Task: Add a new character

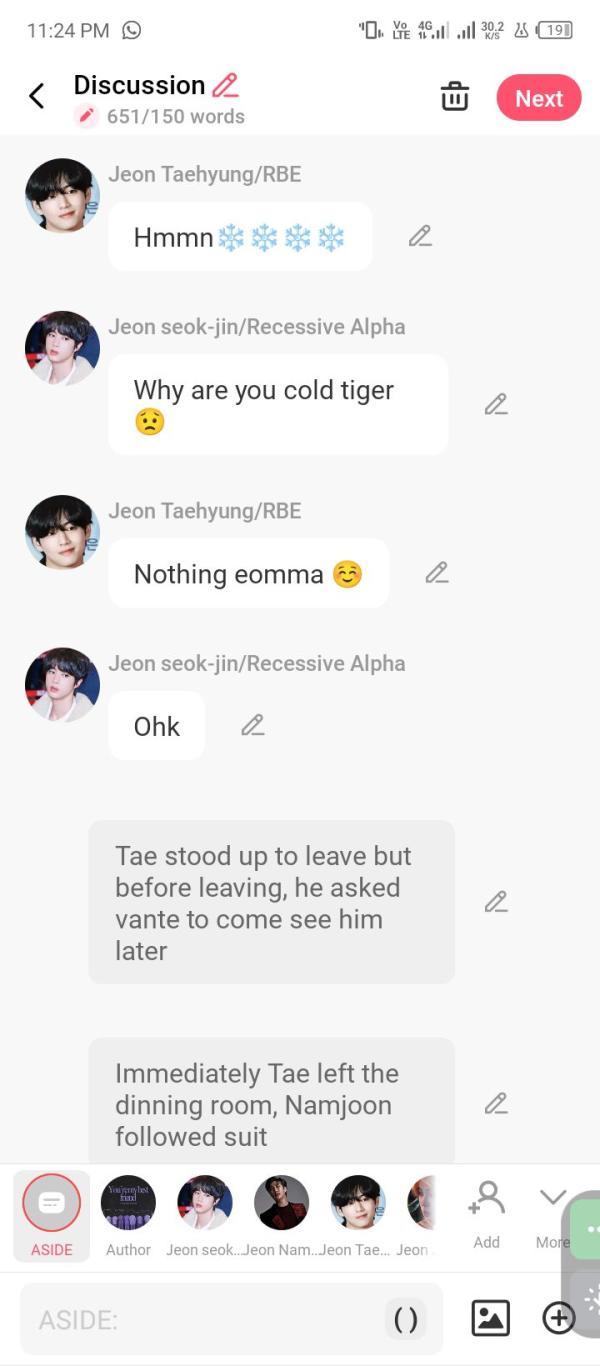Action: pyautogui.click(x=486, y=1214)
